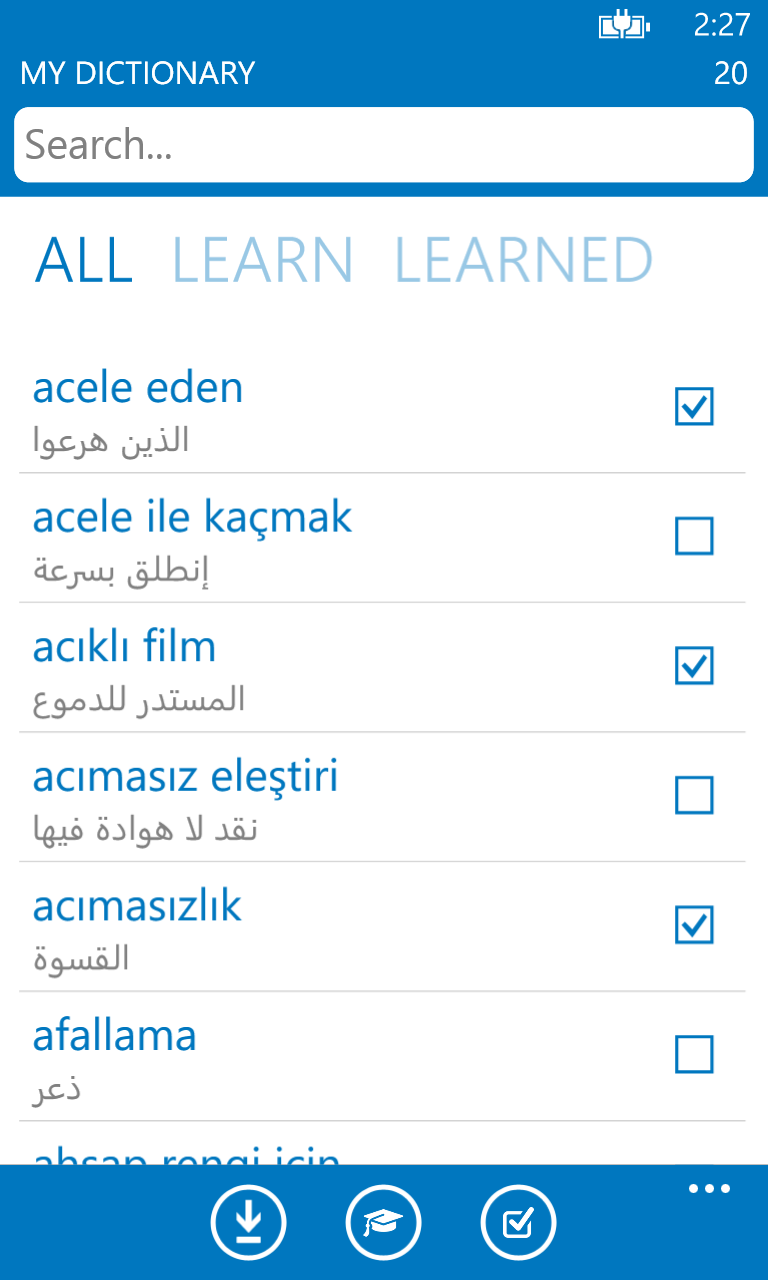Open the word acımasız eleştiri
This screenshot has height=1280, width=768.
click(185, 776)
